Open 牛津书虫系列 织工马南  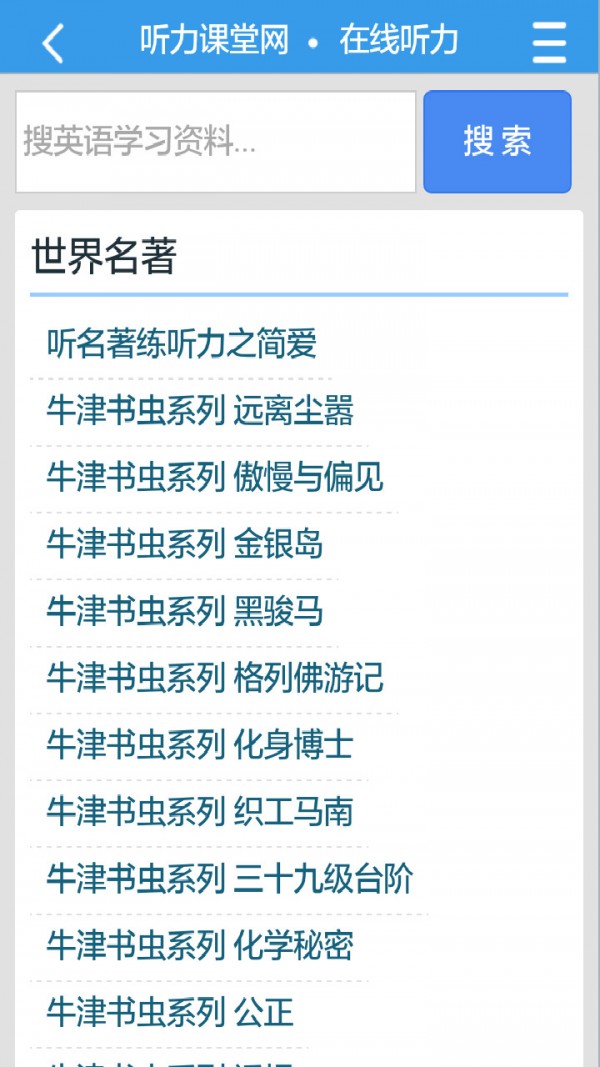pos(200,812)
